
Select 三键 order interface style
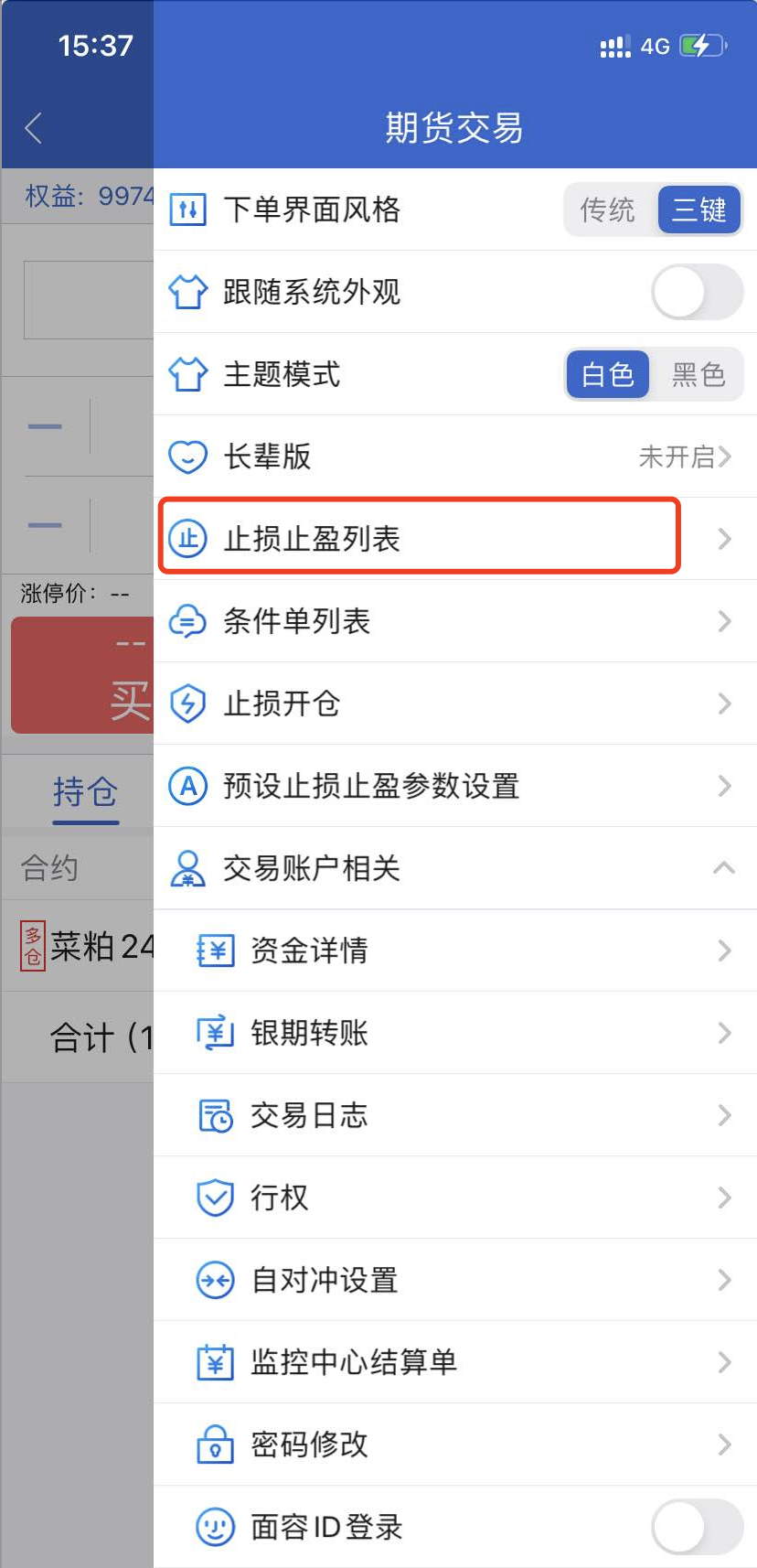click(698, 209)
